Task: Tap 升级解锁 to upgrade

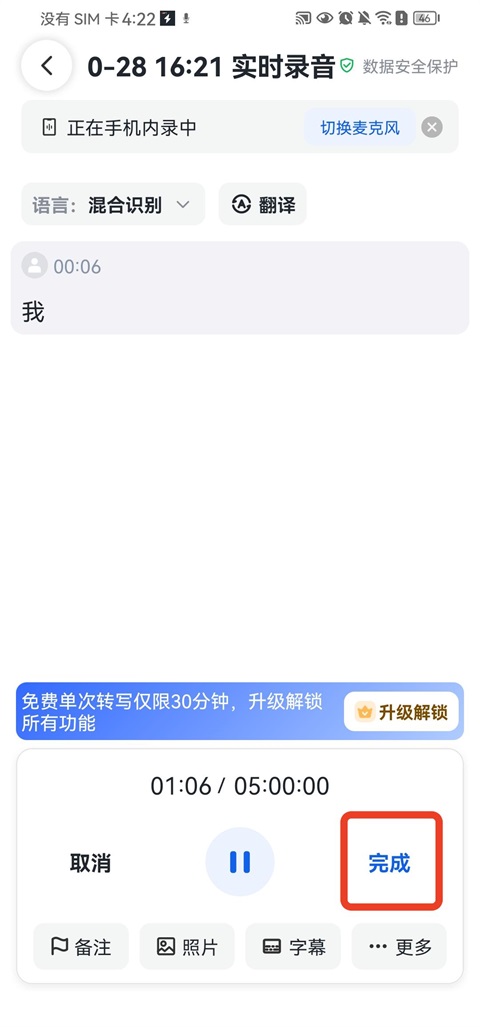Action: pos(401,711)
